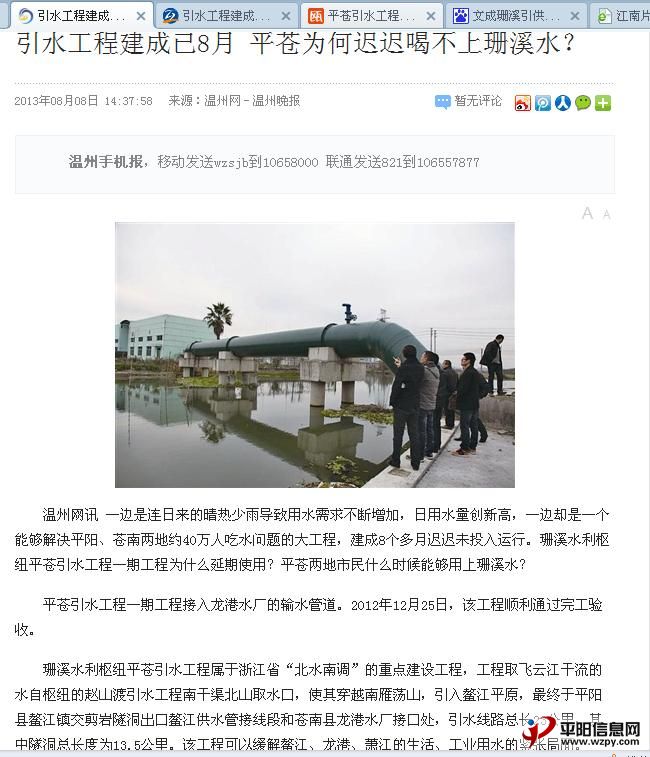Share article to Tencent Weibo
650x757 pixels.
pyautogui.click(x=543, y=102)
